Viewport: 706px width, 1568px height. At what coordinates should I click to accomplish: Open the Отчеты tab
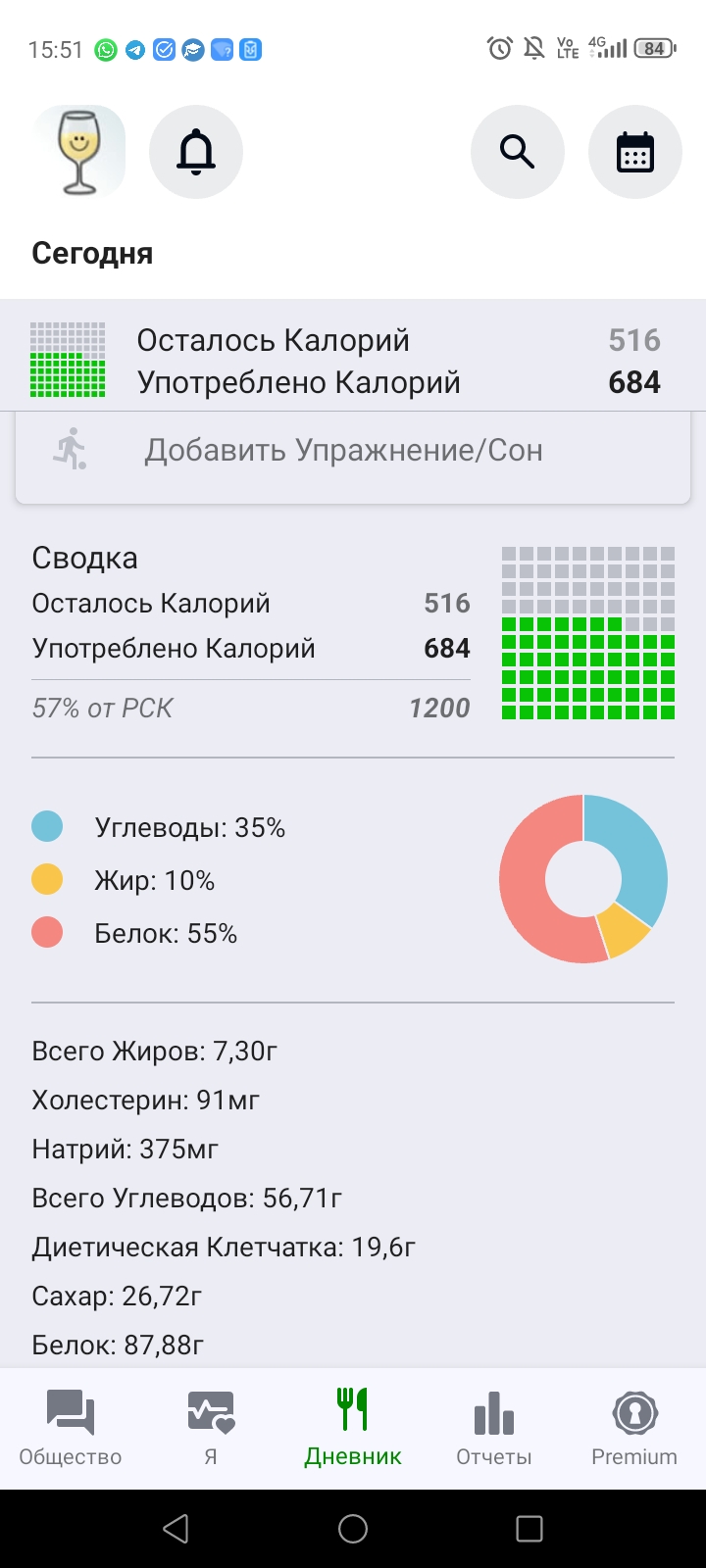coord(494,1428)
